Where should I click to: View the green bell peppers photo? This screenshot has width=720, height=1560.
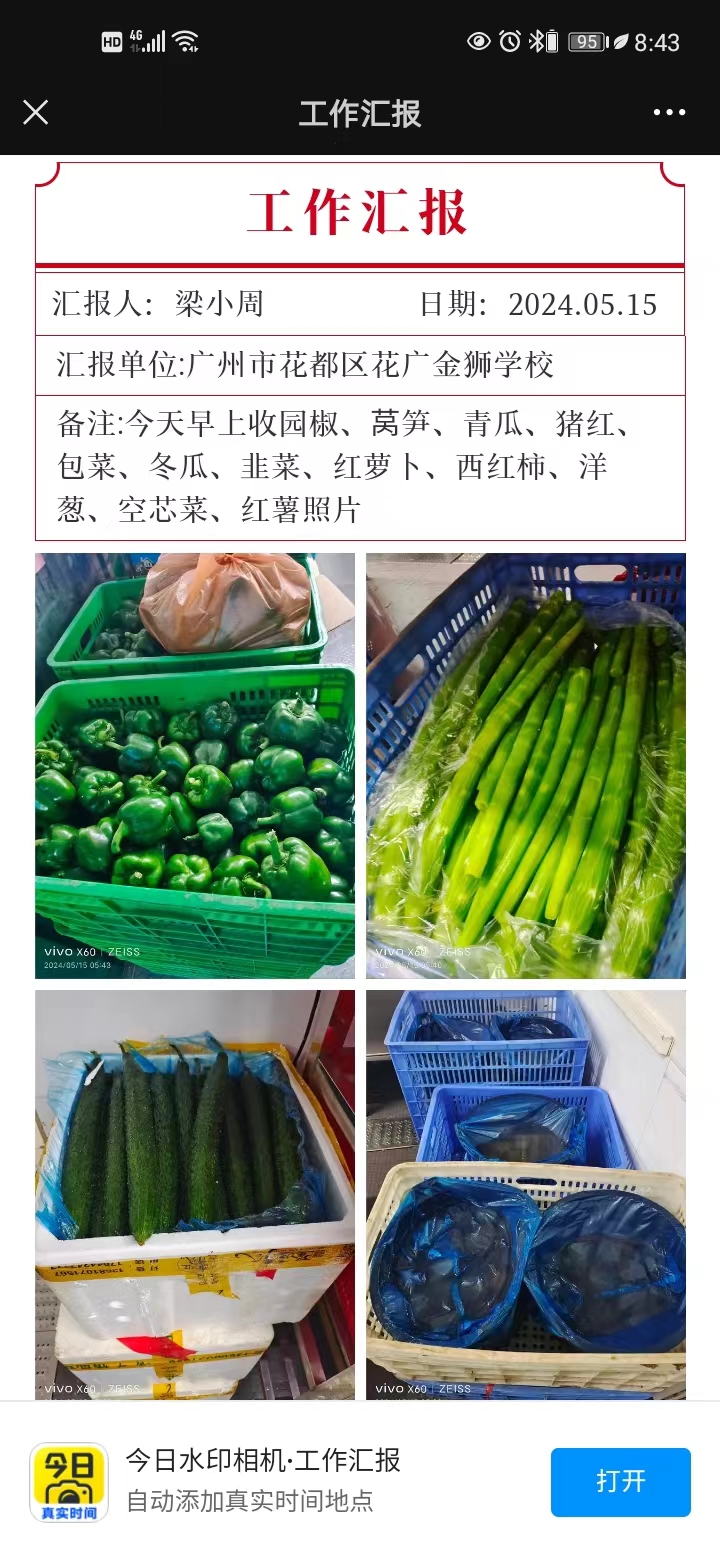195,766
